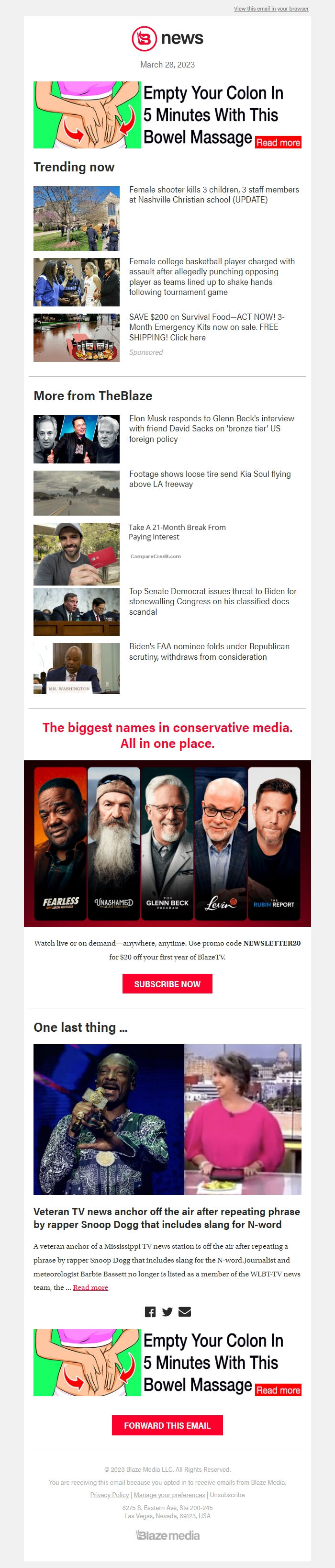335x1568 pixels.
Task: Share via the envelope mail icon
Action: [x=185, y=1312]
